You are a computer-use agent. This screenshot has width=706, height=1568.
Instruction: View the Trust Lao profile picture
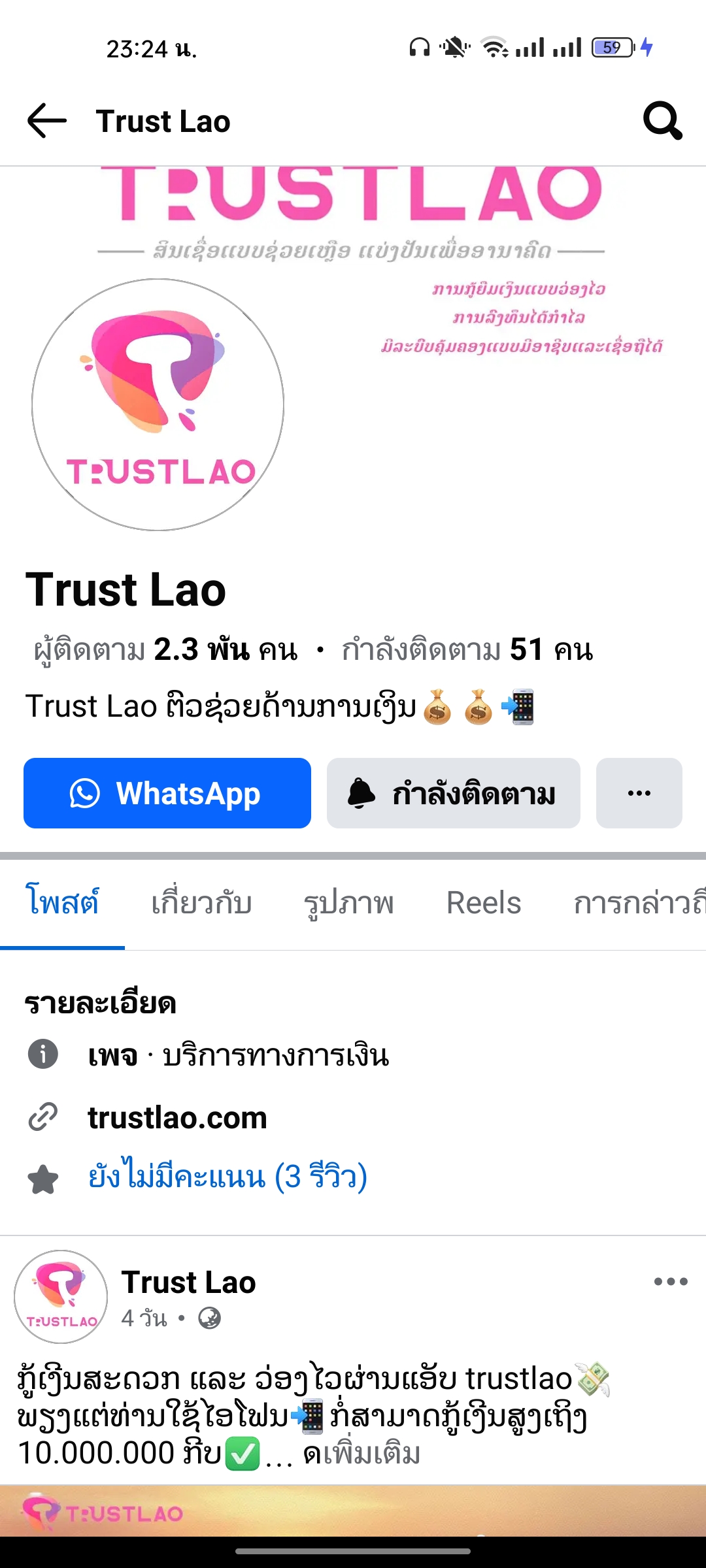pyautogui.click(x=158, y=405)
